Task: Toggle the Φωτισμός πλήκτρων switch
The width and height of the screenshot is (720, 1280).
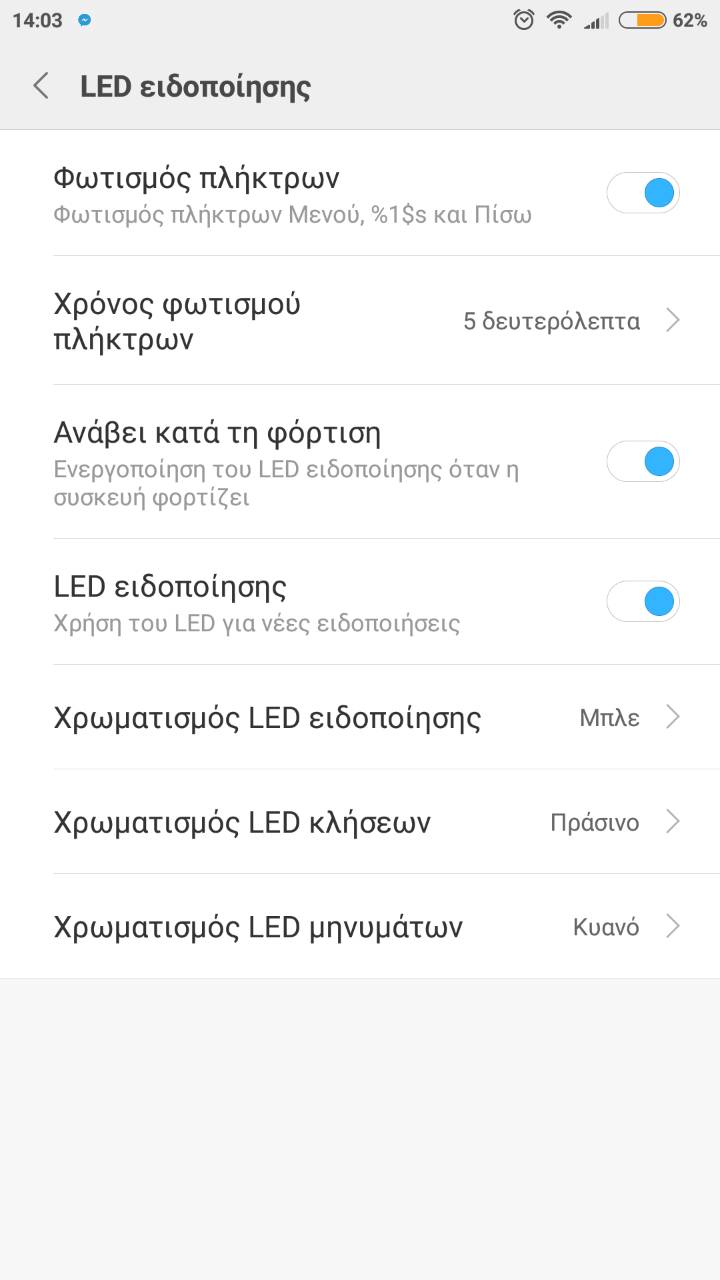Action: pyautogui.click(x=643, y=193)
